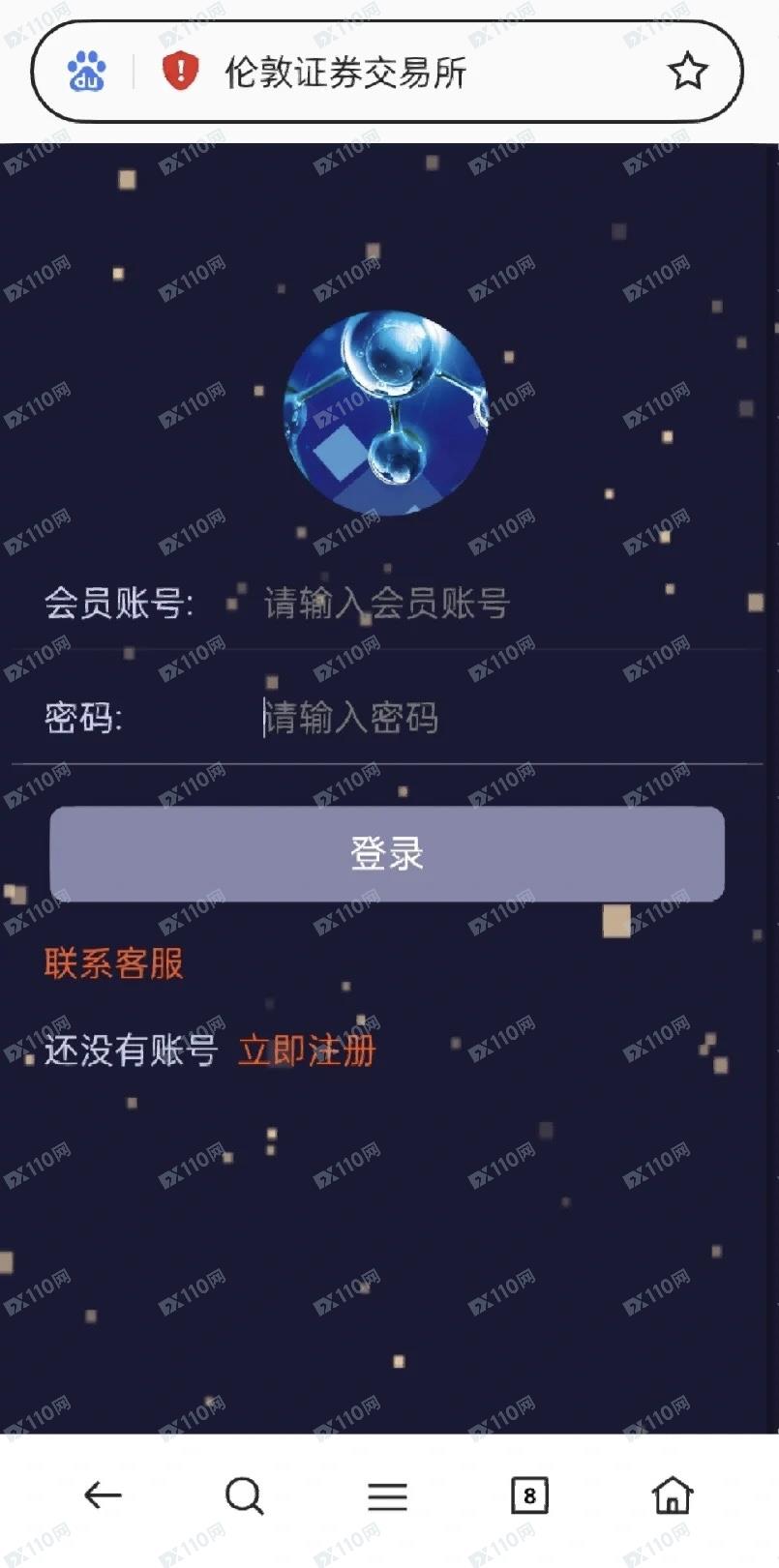The image size is (779, 1568).
Task: Open 立即注册 to create an account
Action: coord(307,1050)
